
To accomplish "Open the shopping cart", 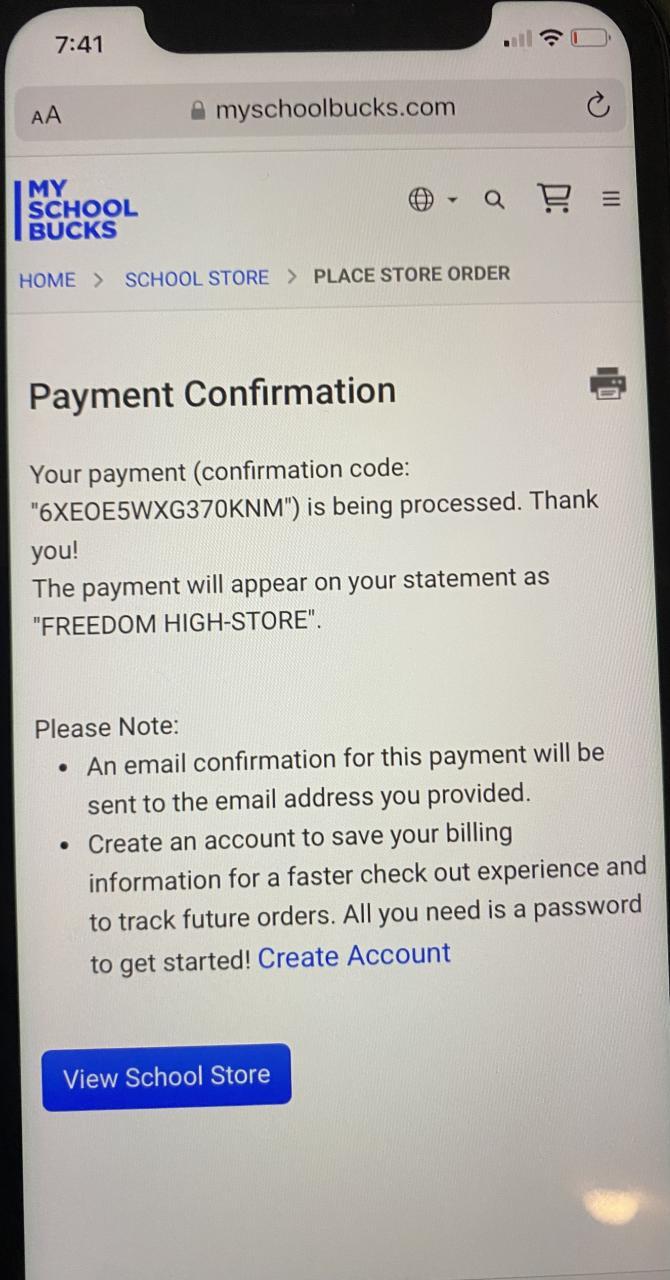I will [553, 198].
